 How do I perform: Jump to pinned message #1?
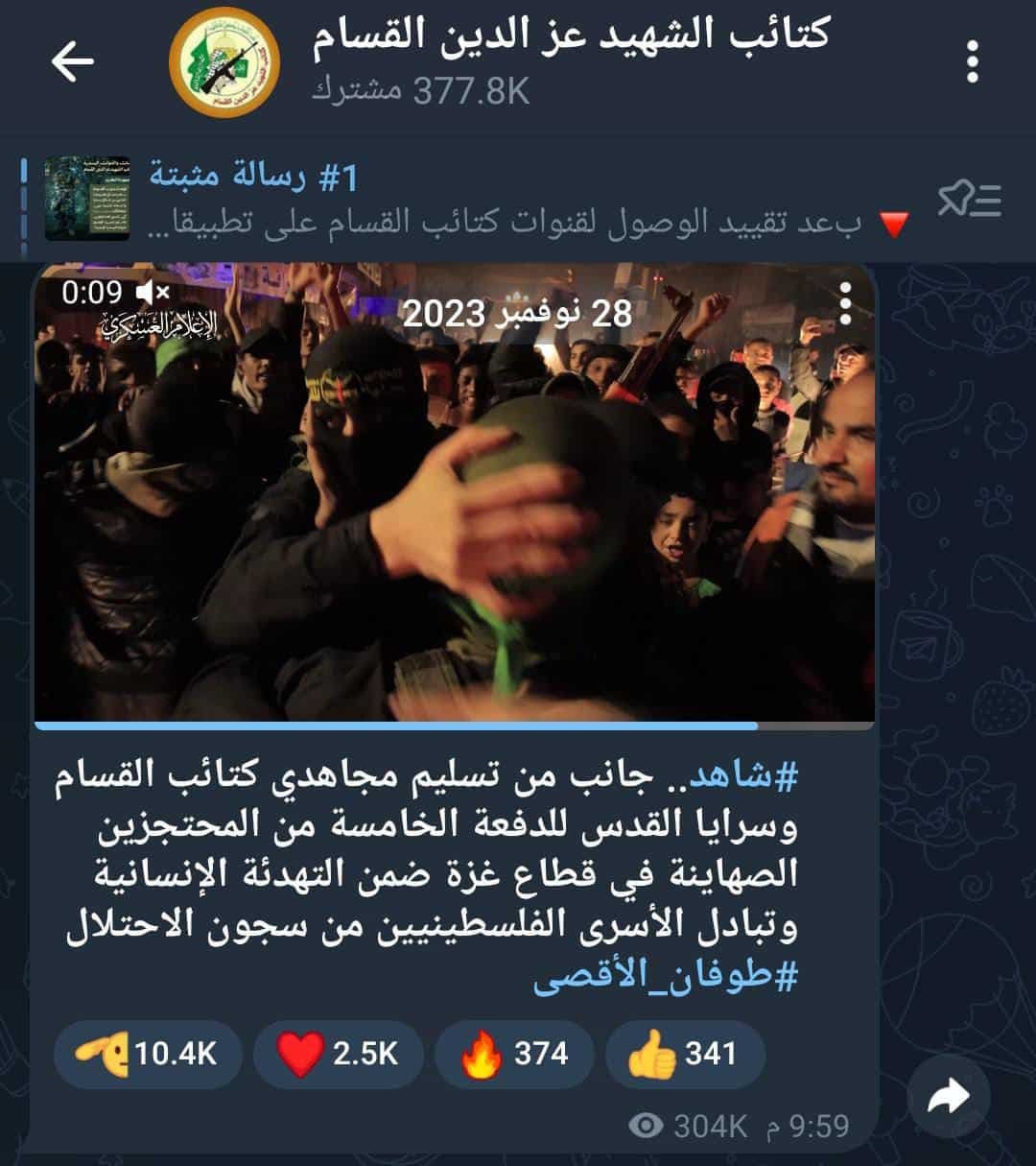pos(480,200)
